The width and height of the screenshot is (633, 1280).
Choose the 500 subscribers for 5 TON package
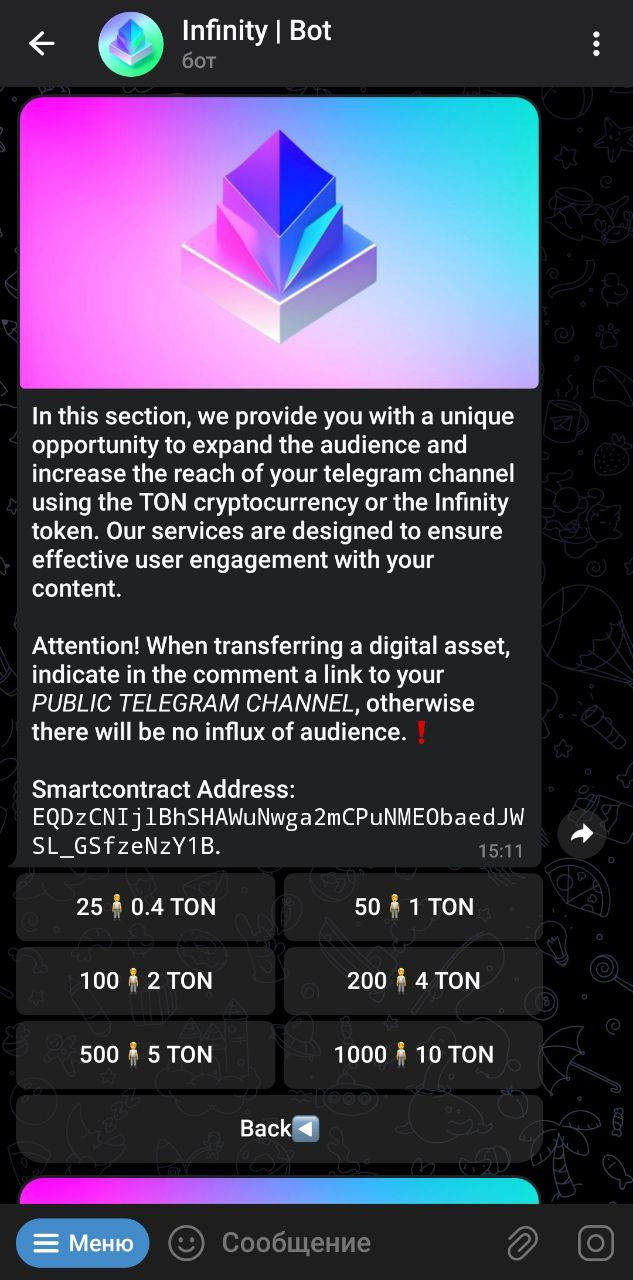tap(146, 1054)
